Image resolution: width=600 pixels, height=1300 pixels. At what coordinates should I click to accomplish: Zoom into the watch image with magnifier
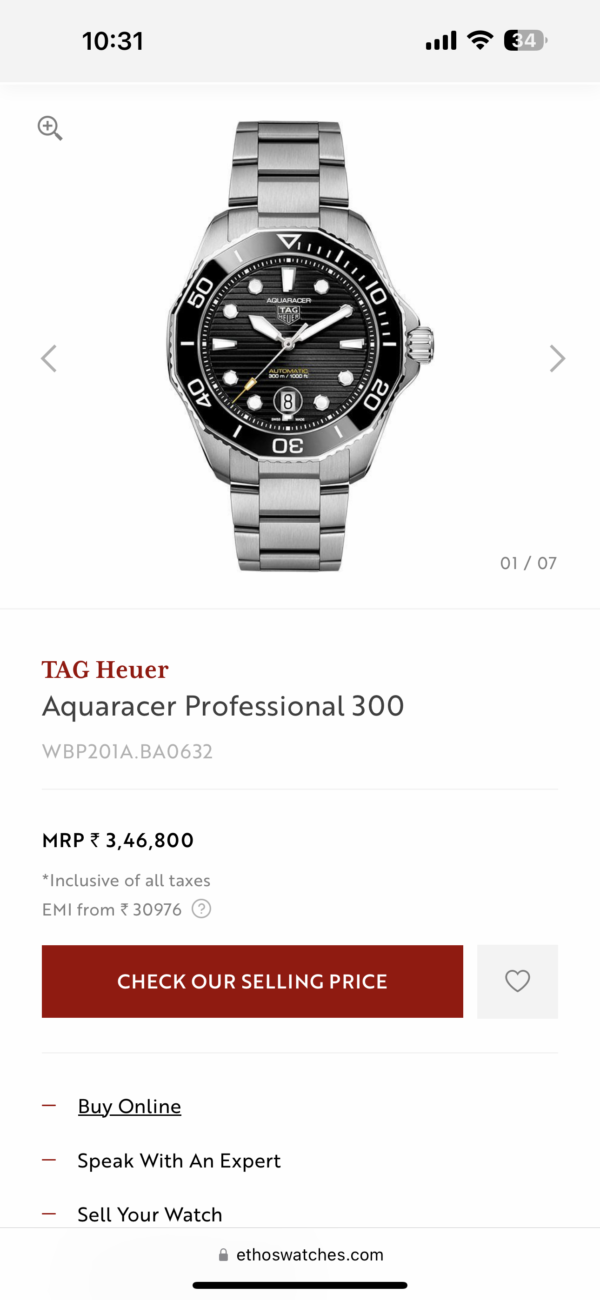50,128
